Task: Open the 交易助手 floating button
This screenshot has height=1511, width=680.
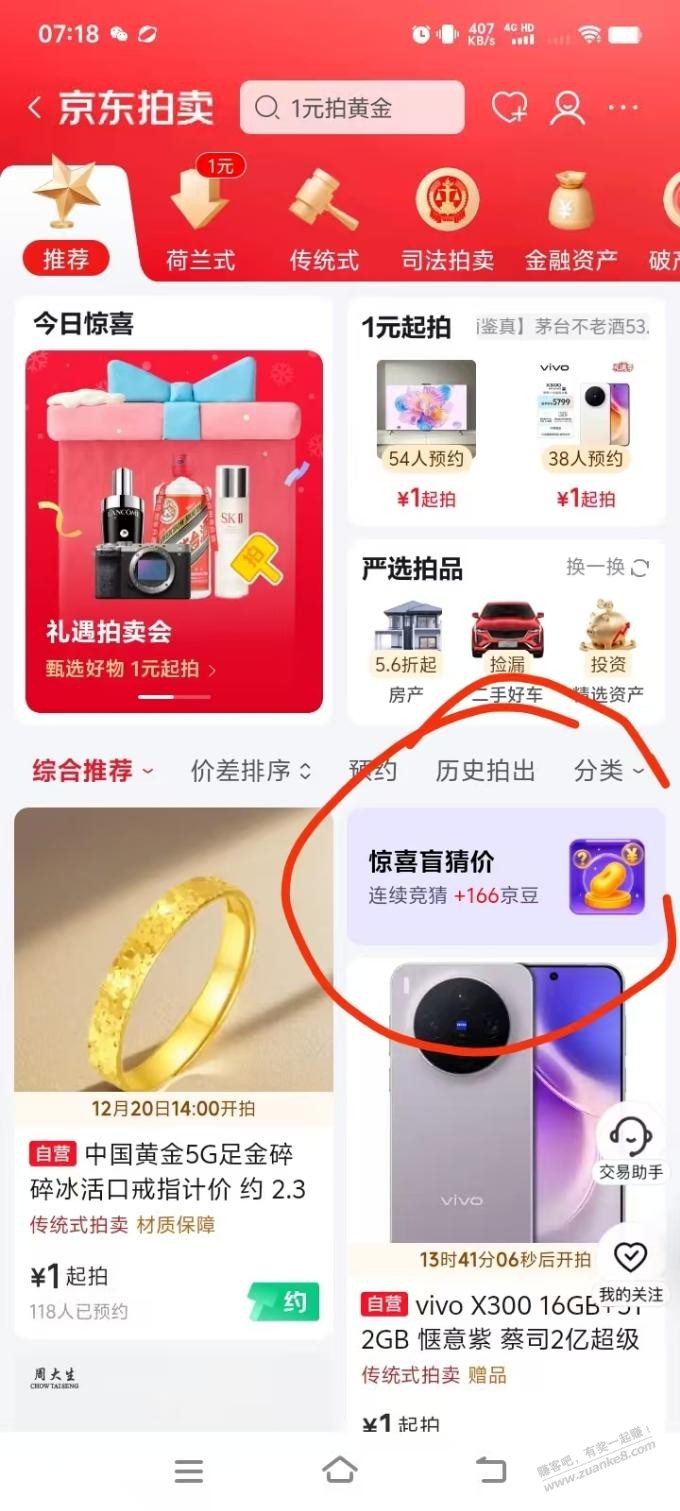Action: click(630, 1147)
